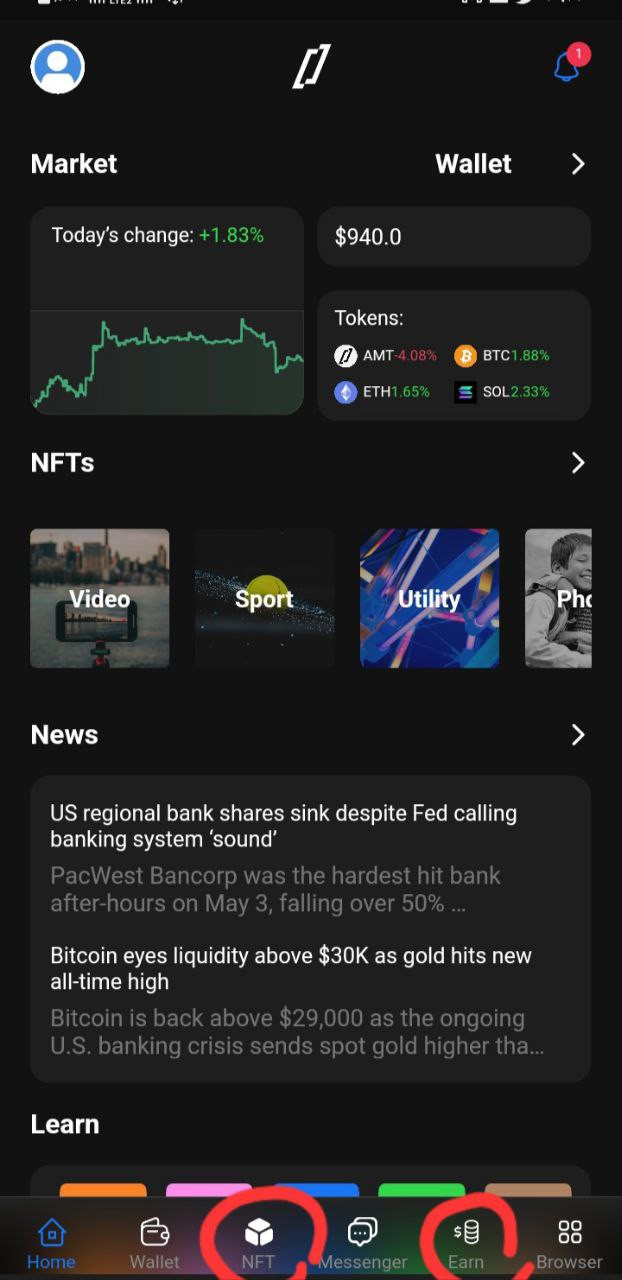Open the $940.0 wallet balance card
Image resolution: width=622 pixels, height=1280 pixels.
click(x=454, y=237)
